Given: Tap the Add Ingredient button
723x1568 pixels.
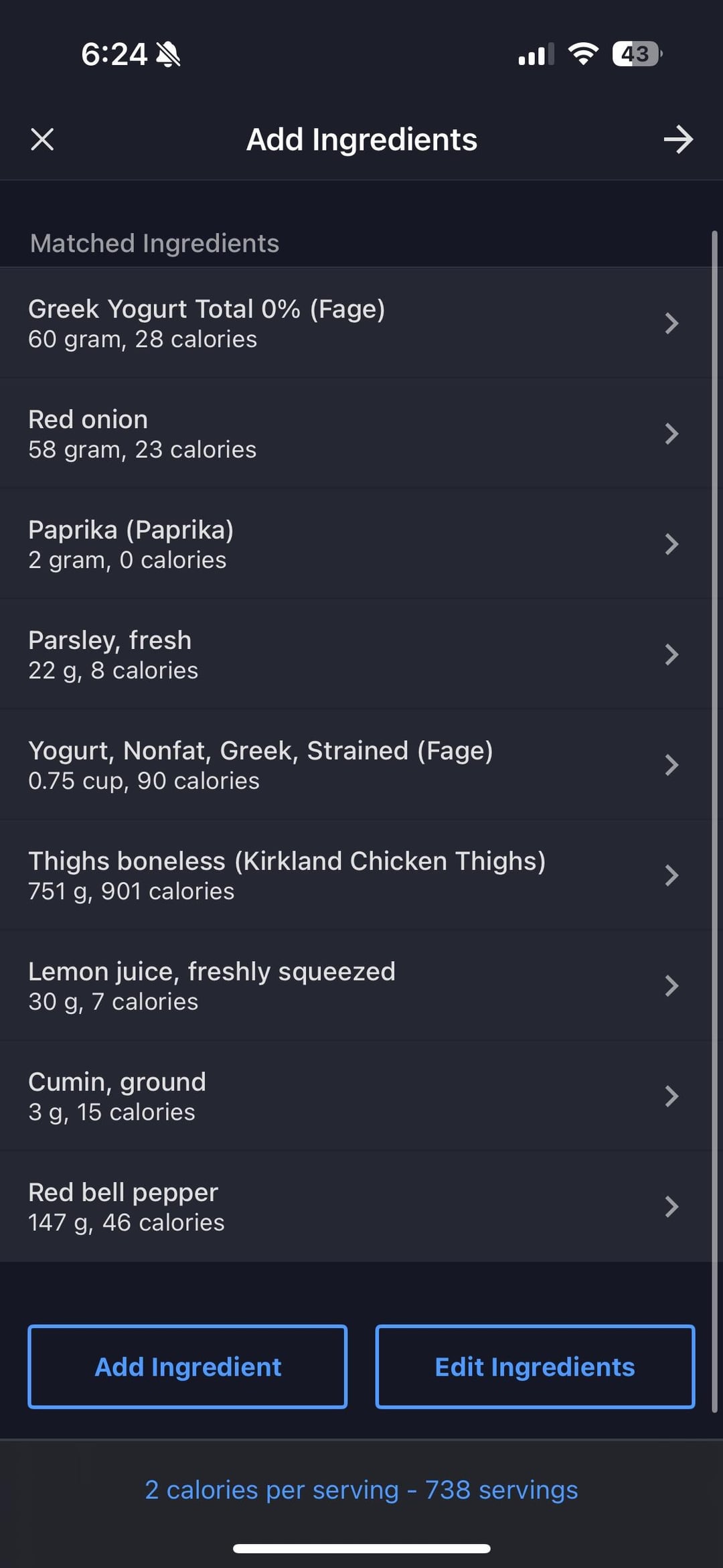Looking at the screenshot, I should (x=187, y=1367).
